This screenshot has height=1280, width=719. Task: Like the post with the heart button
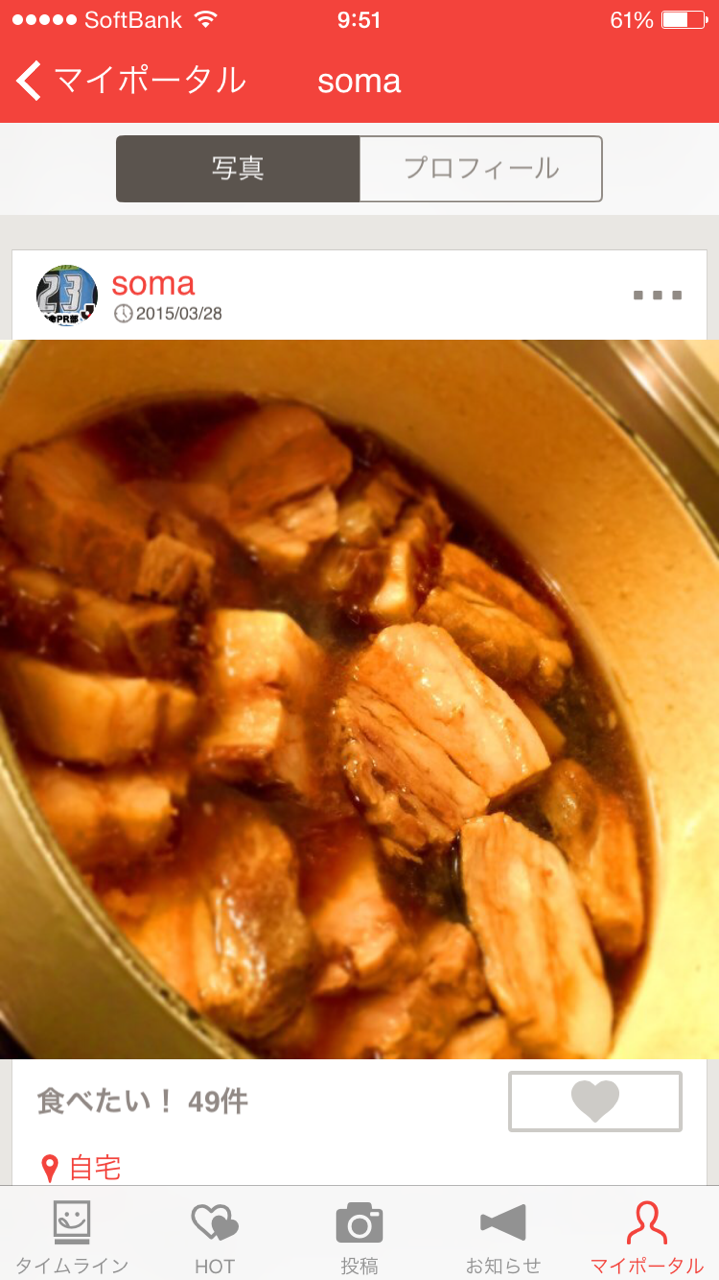point(595,1101)
